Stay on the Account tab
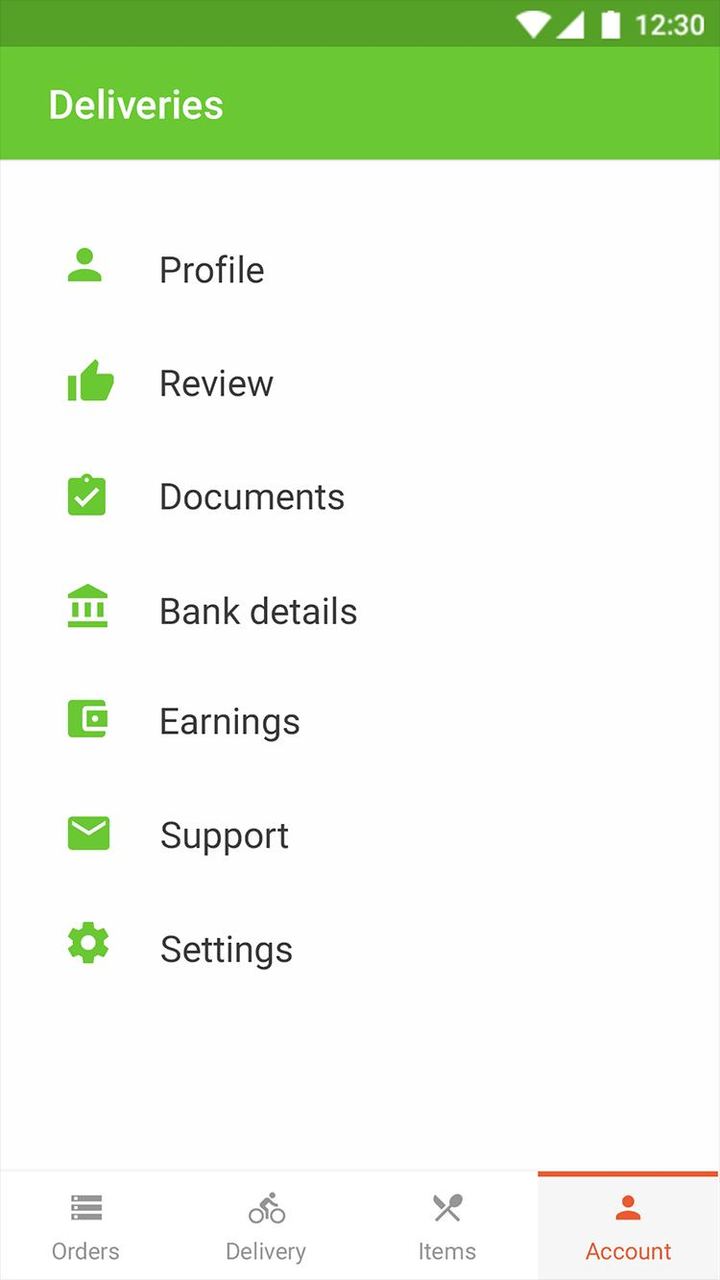 pyautogui.click(x=628, y=1225)
